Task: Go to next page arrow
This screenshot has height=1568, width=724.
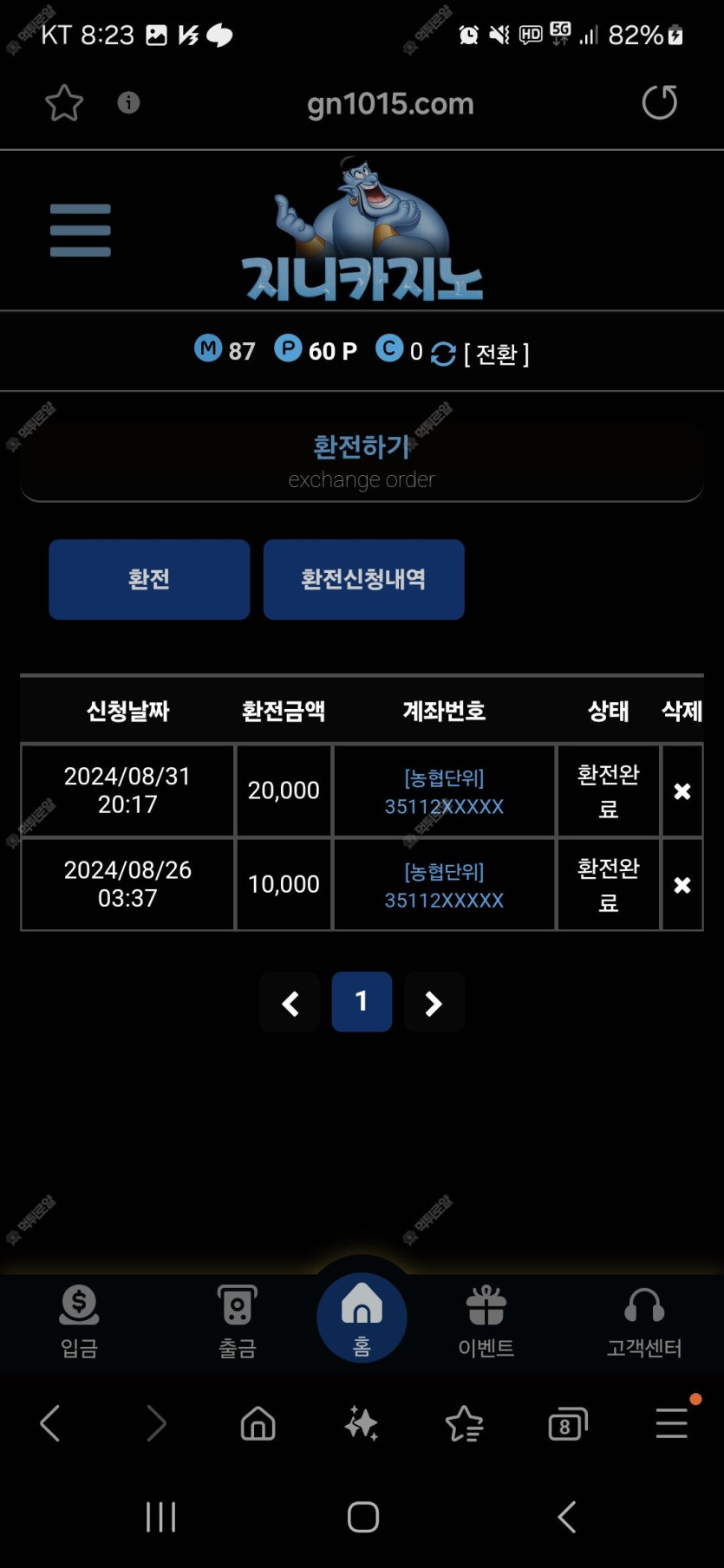Action: pos(434,1003)
